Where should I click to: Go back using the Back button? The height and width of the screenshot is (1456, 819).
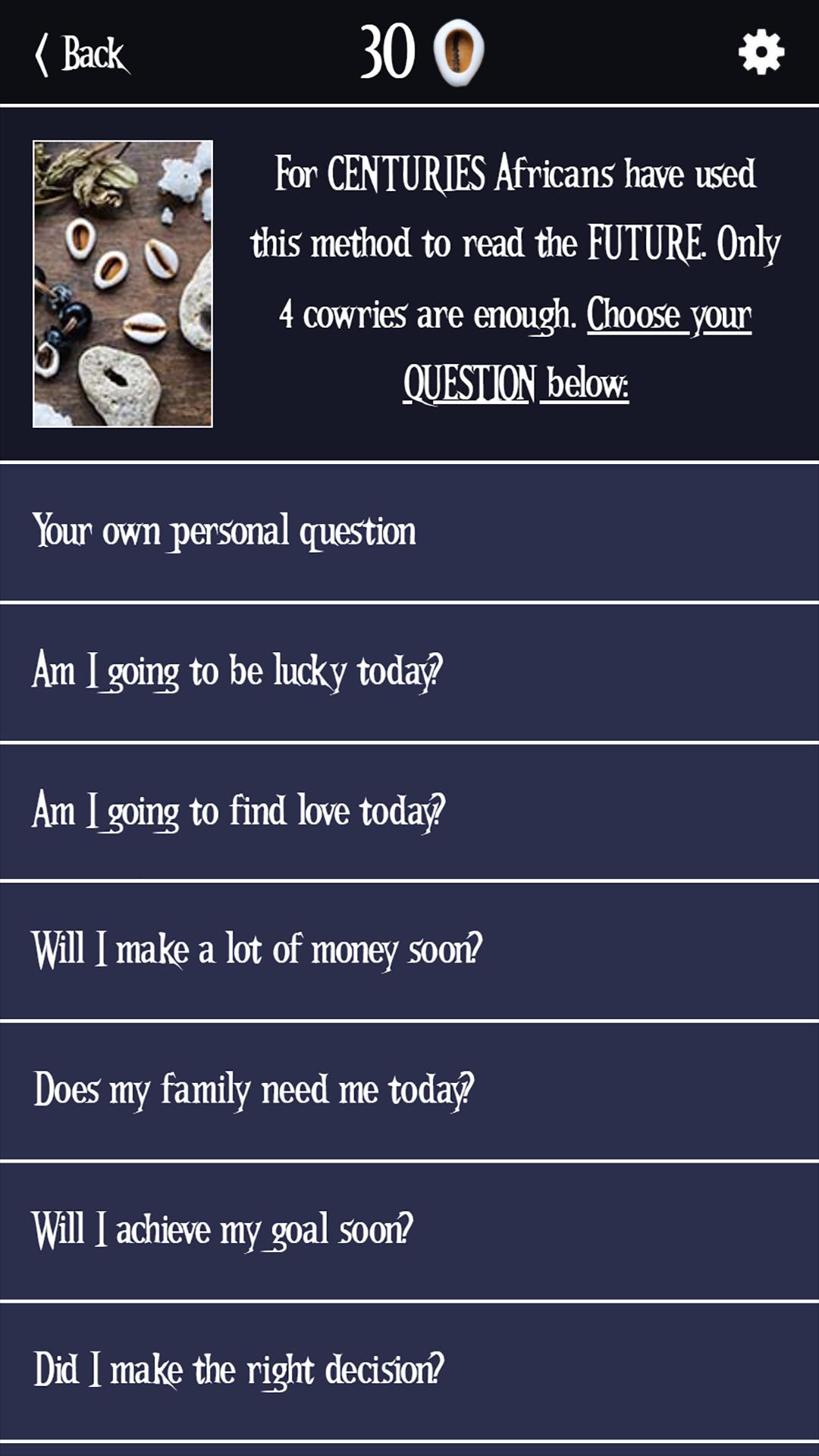80,54
